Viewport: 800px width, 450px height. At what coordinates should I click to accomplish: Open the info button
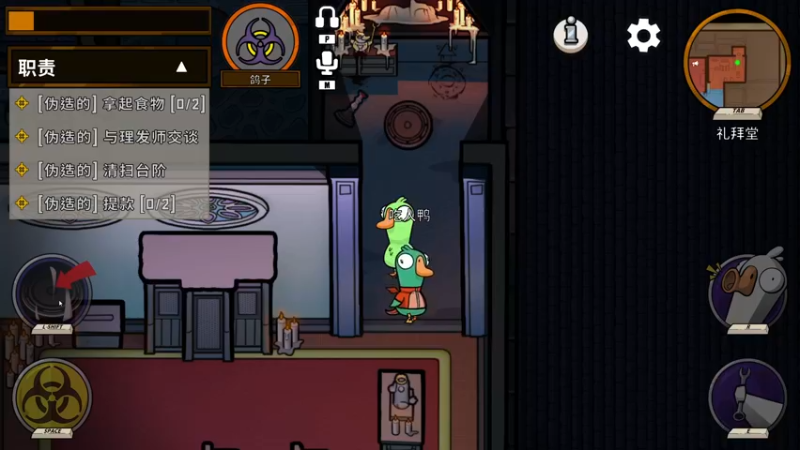point(571,35)
